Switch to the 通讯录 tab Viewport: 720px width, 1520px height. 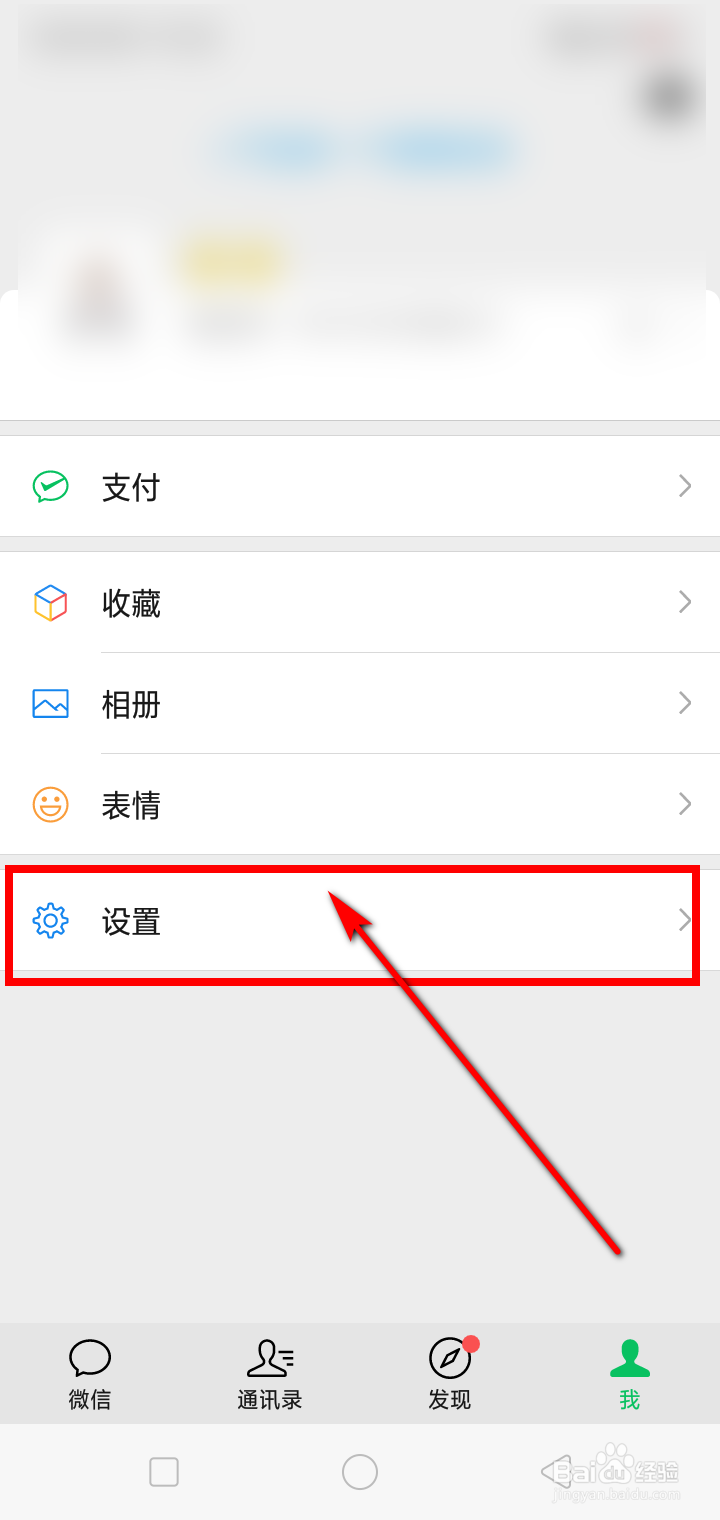coord(268,1373)
